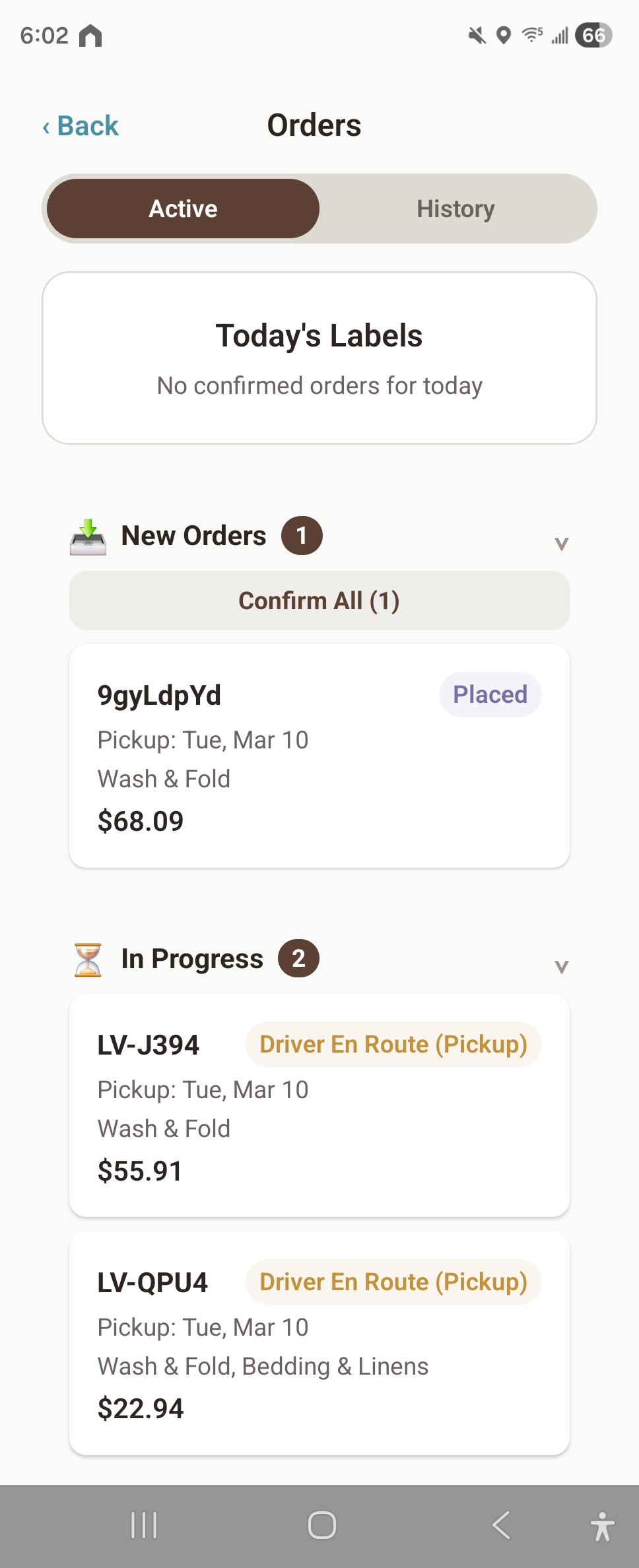Image resolution: width=639 pixels, height=1568 pixels.
Task: Tap the Back link
Action: tap(80, 125)
